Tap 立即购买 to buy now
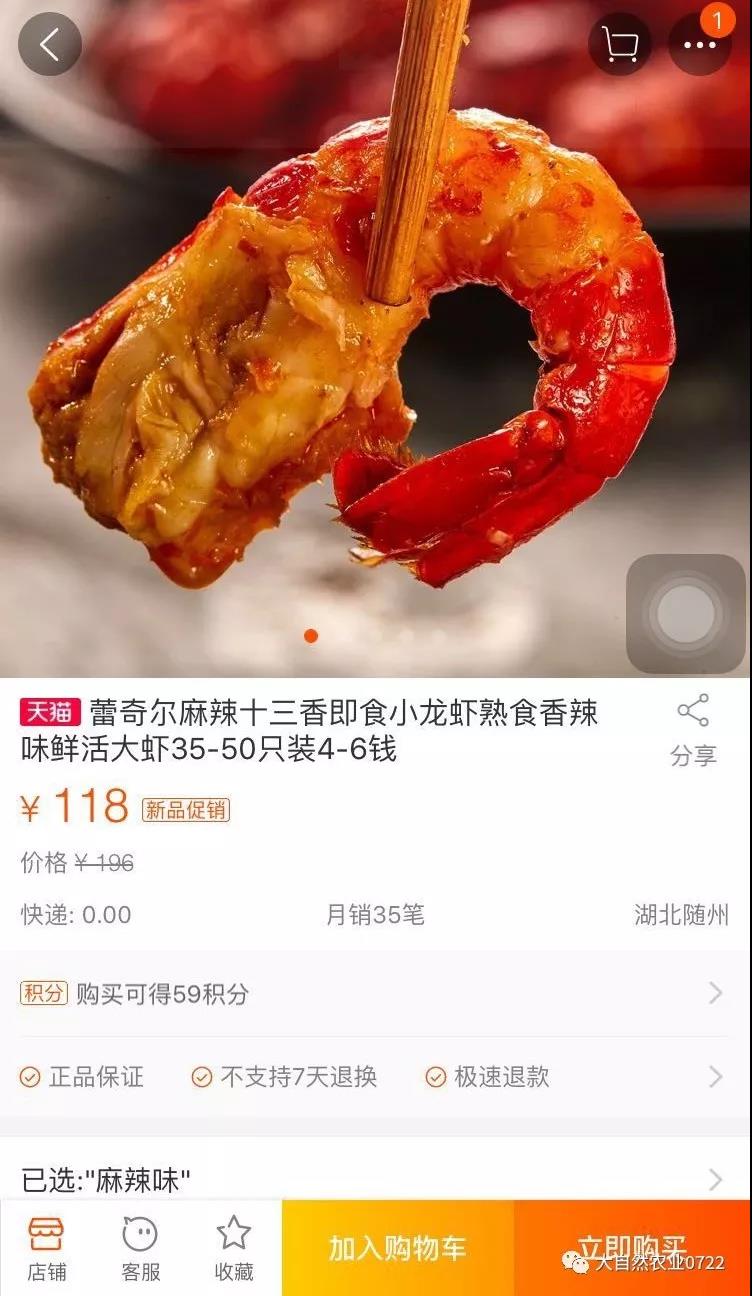This screenshot has width=752, height=1296. (x=633, y=1248)
